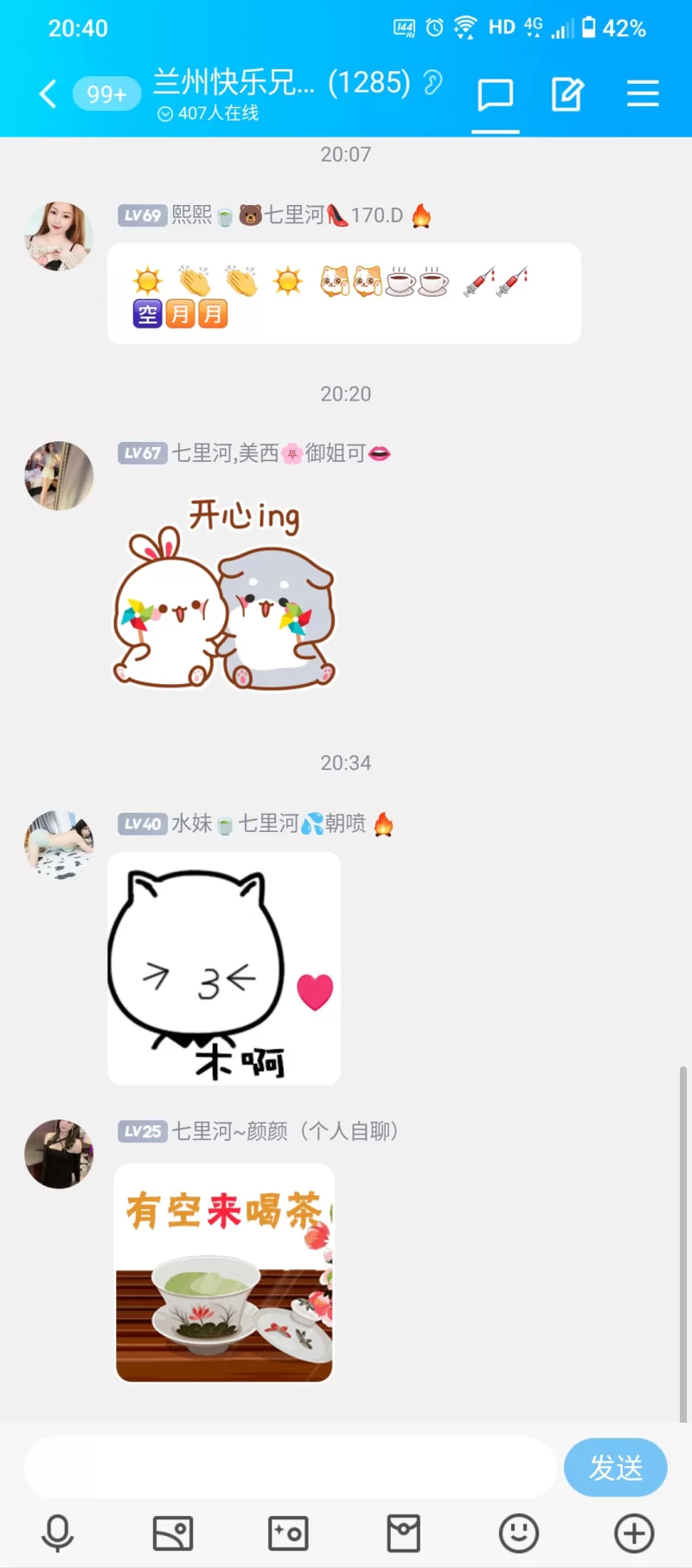View the avatar of 熙熙 七里河
The width and height of the screenshot is (692, 1568).
pos(59,236)
